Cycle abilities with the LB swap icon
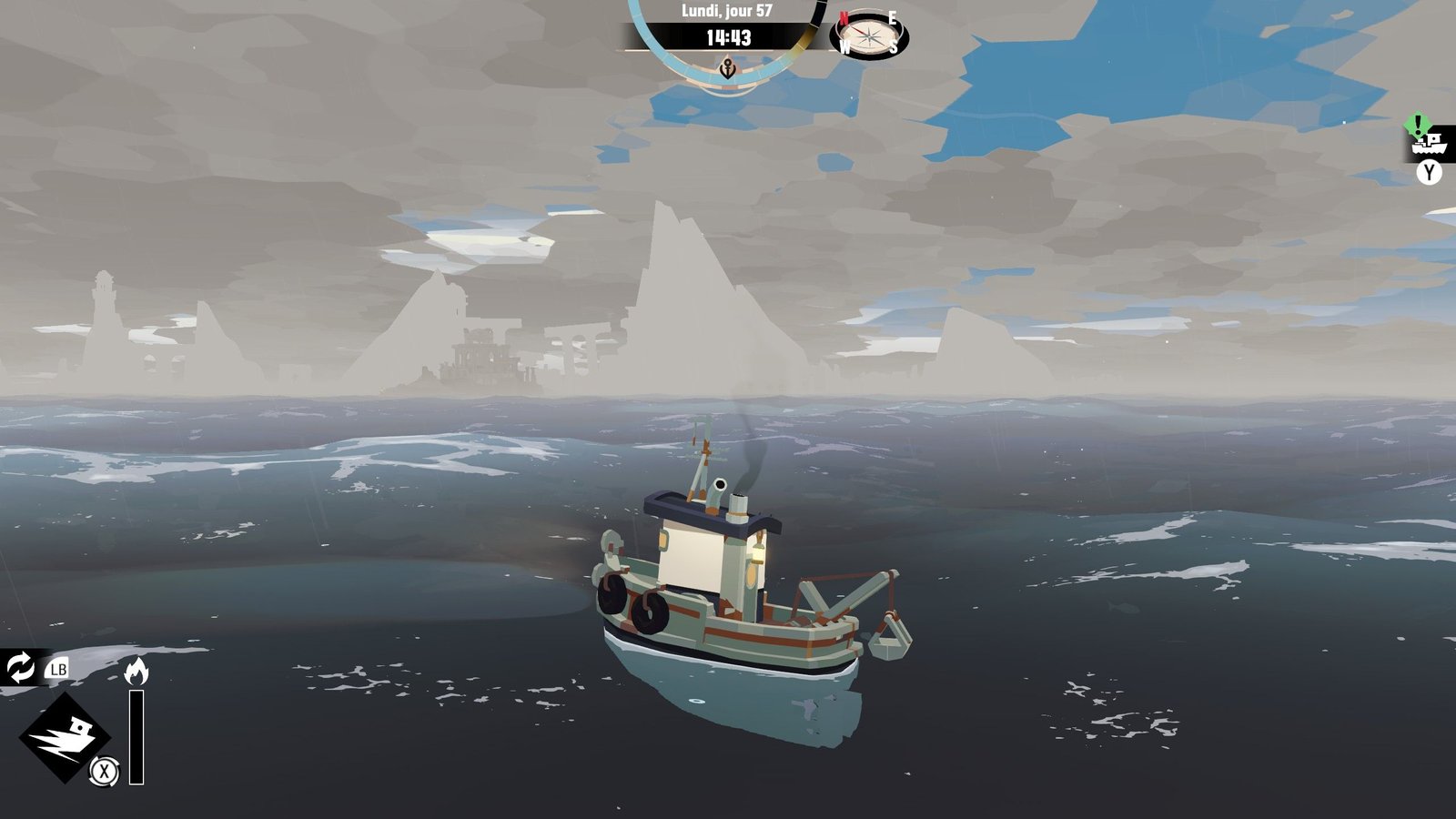This screenshot has height=819, width=1456. [x=20, y=668]
